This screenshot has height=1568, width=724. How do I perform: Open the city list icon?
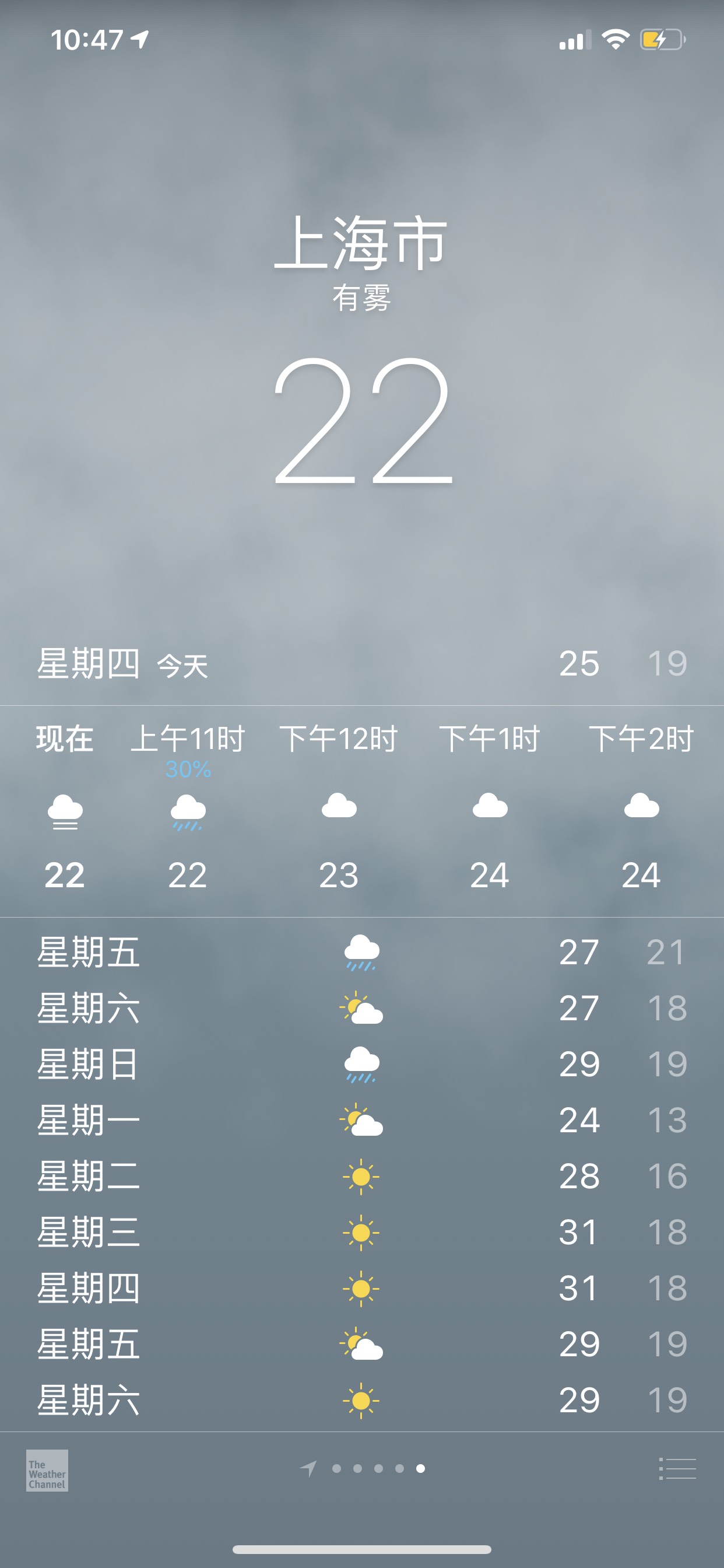(x=677, y=1469)
